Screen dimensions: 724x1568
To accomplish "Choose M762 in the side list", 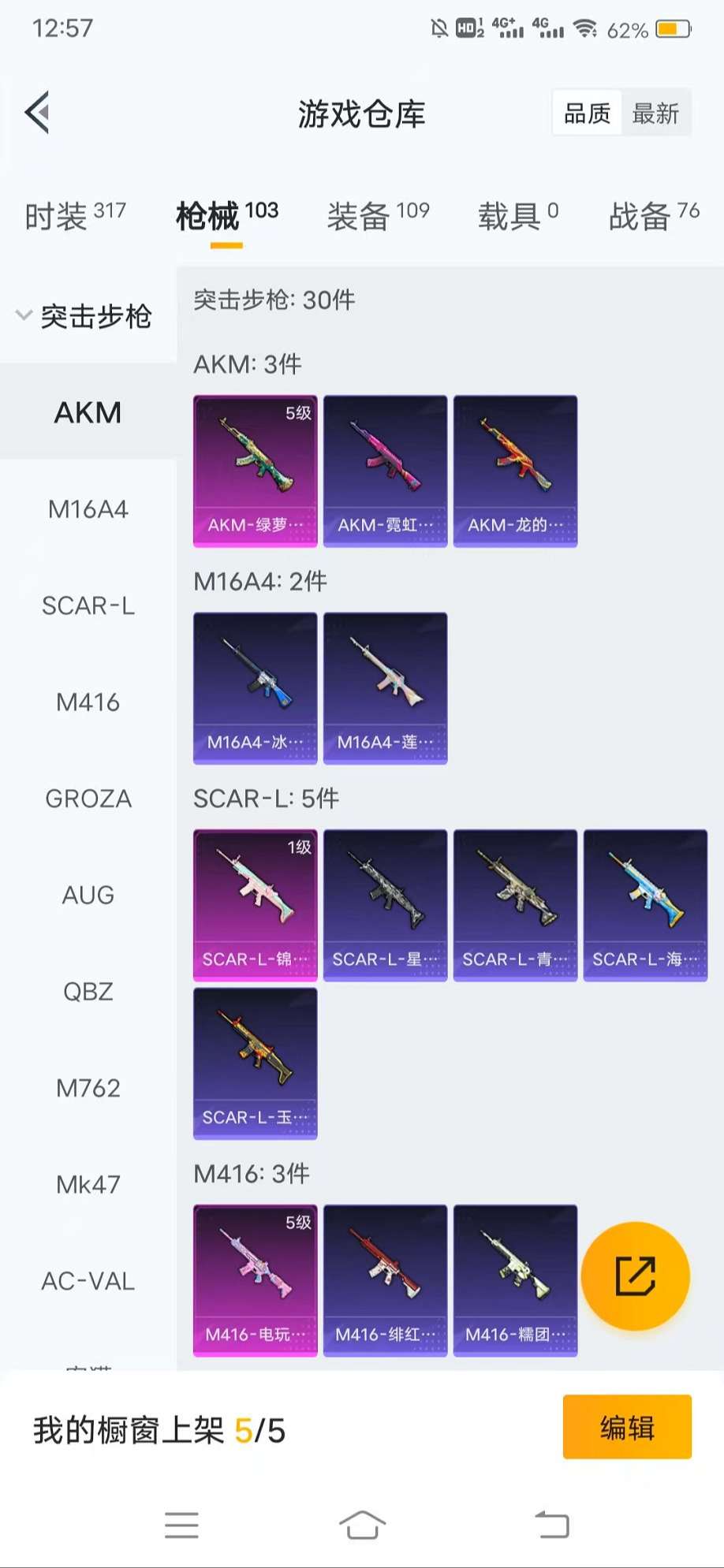I will 88,1088.
